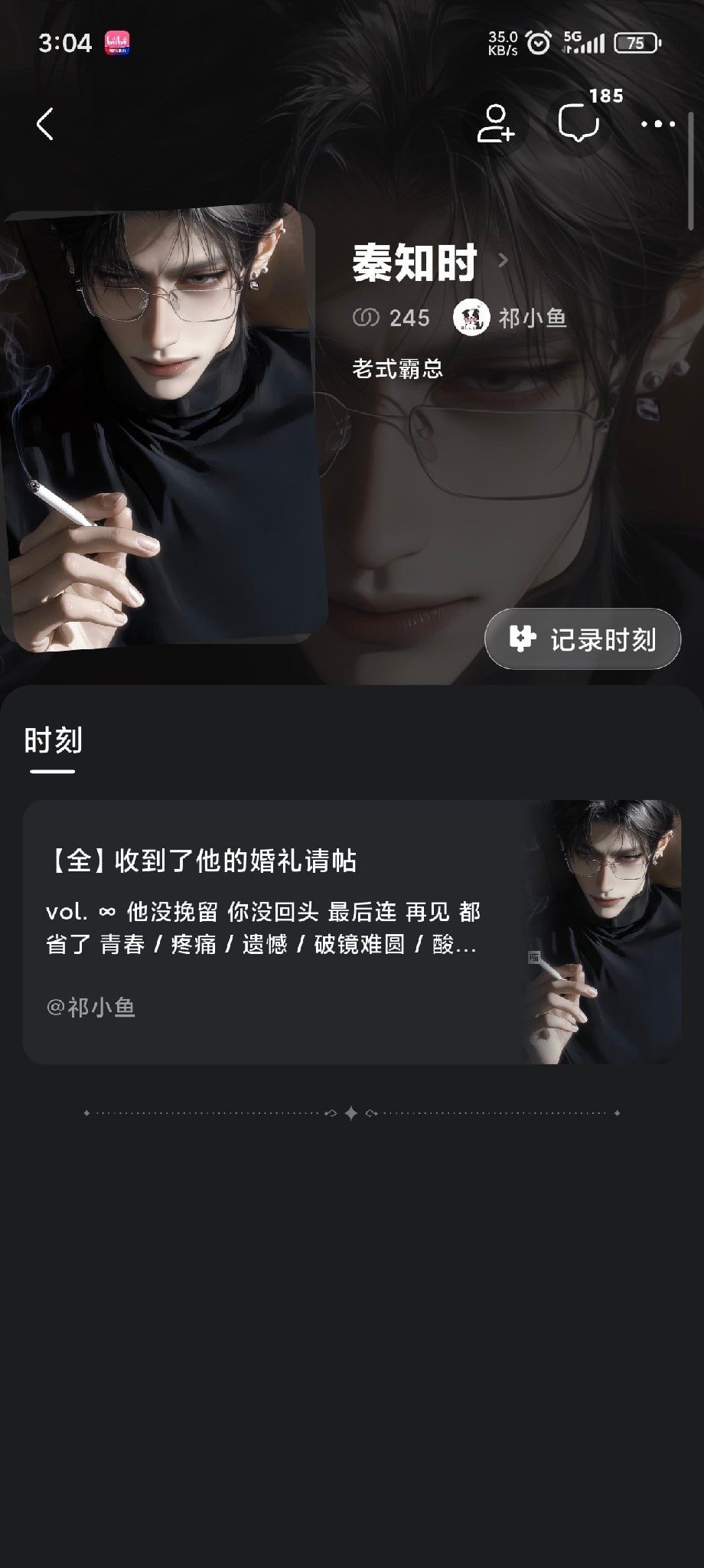Open the chat bubble showing 185
Viewport: 704px width, 1568px height.
click(578, 123)
